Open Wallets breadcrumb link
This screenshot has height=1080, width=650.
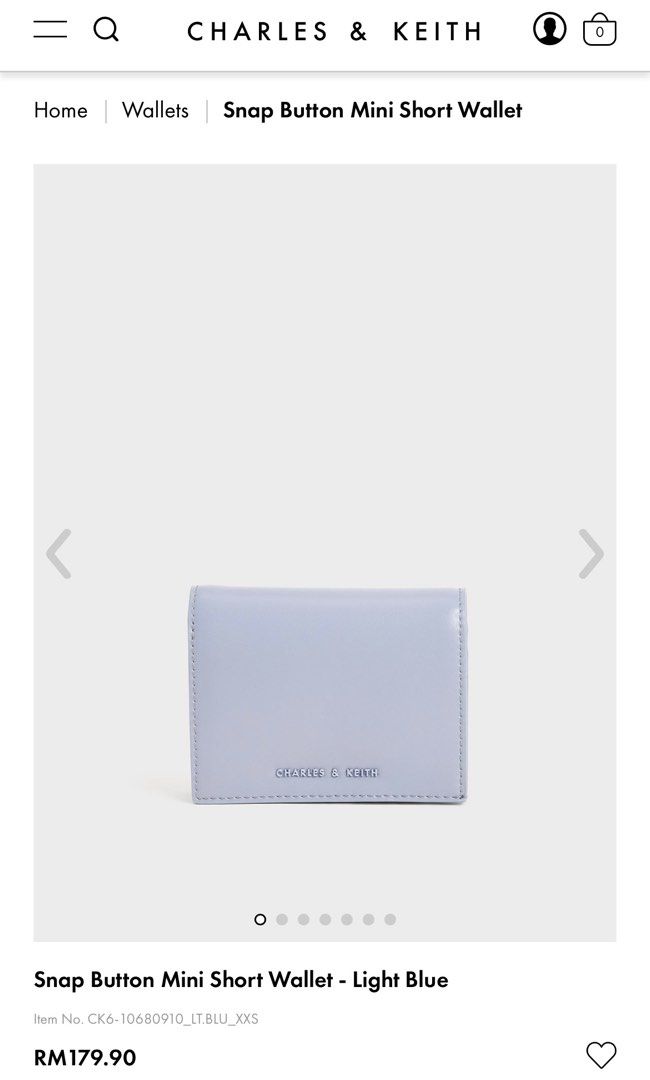point(155,110)
